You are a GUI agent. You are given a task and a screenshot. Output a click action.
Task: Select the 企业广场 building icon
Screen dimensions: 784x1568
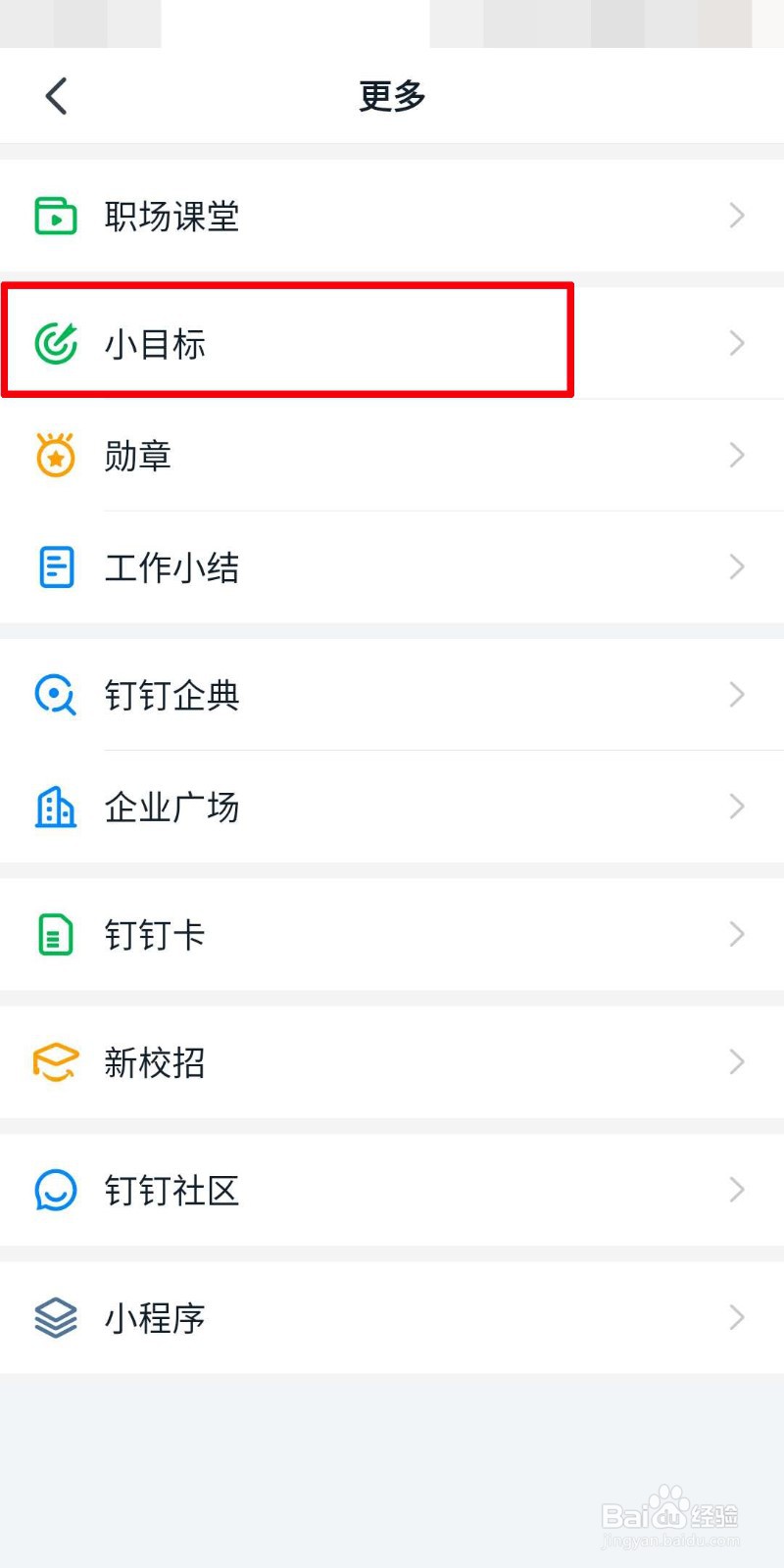click(56, 808)
